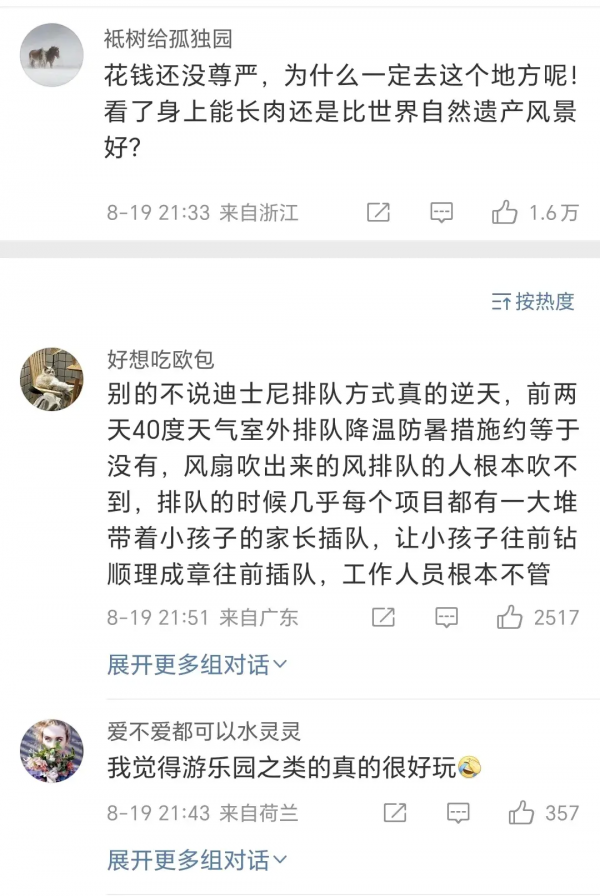
Task: Repost 祇树给孤独园's comment
Action: [378, 212]
